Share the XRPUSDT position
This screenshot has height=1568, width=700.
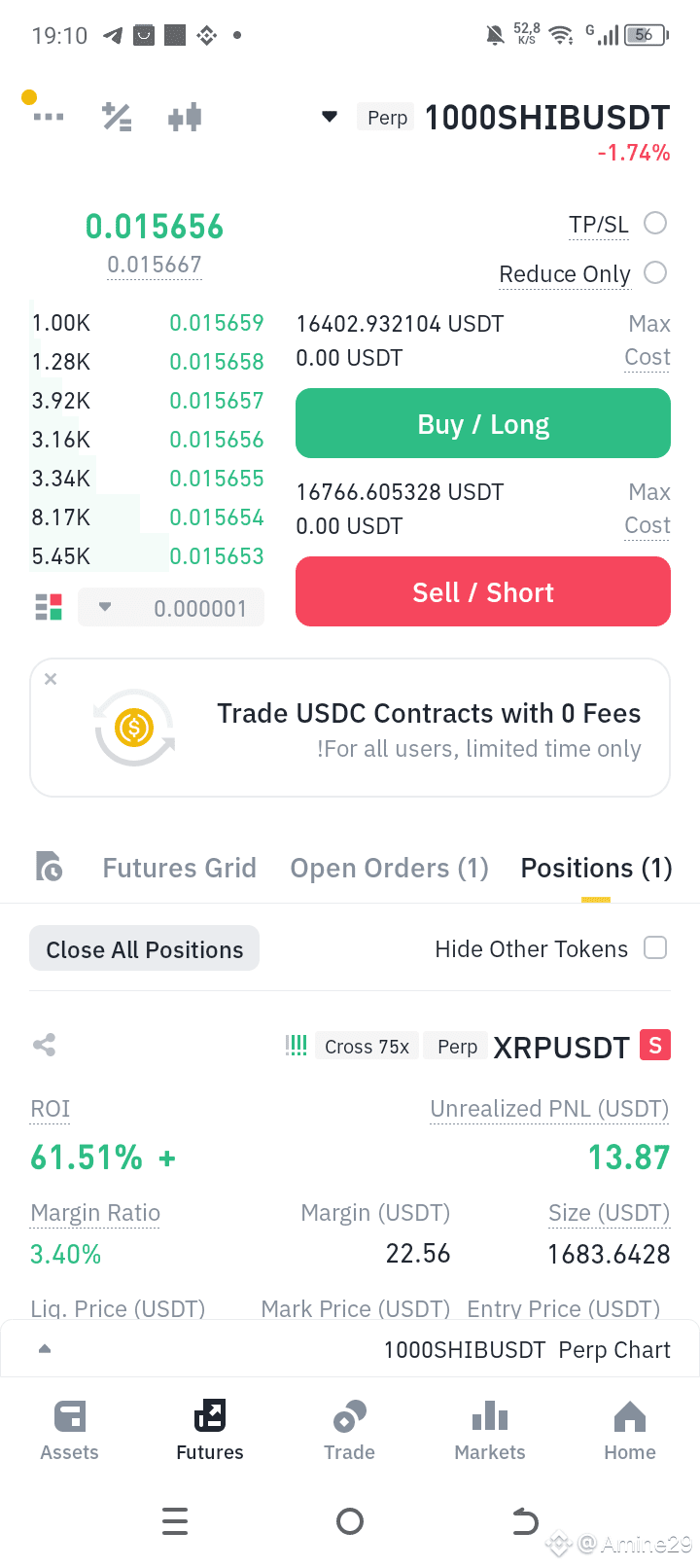click(45, 1046)
